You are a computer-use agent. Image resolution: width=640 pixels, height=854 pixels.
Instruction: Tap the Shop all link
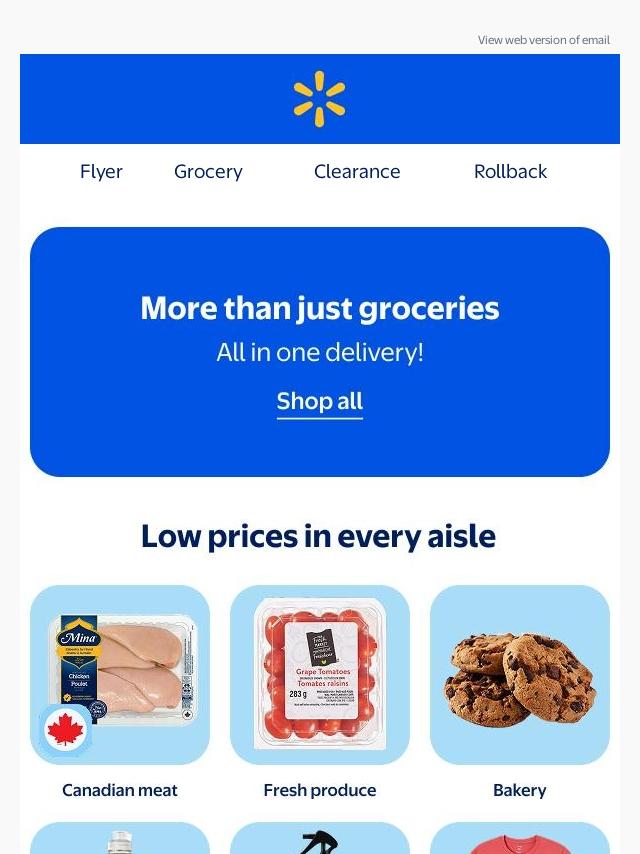click(320, 401)
